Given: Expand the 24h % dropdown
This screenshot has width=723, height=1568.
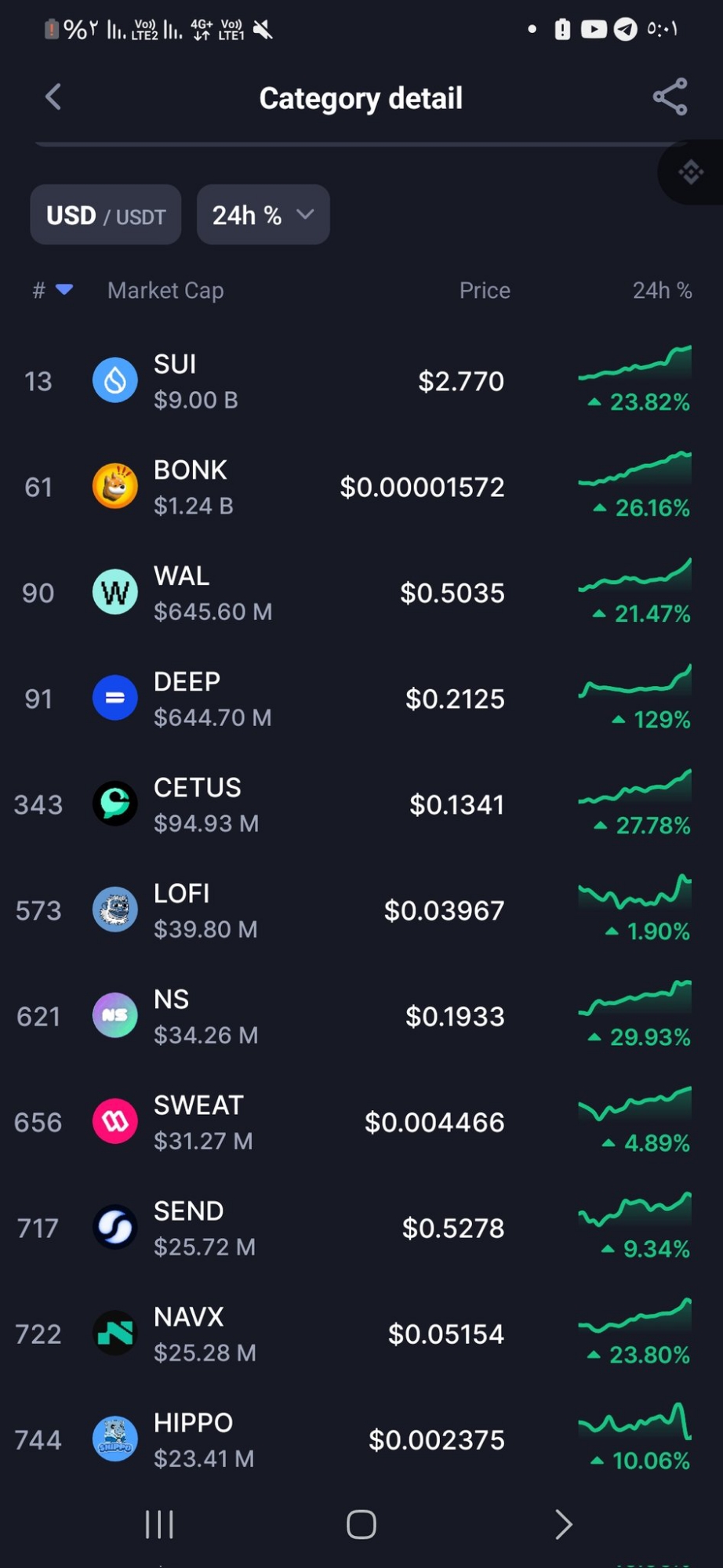Looking at the screenshot, I should click(x=263, y=215).
